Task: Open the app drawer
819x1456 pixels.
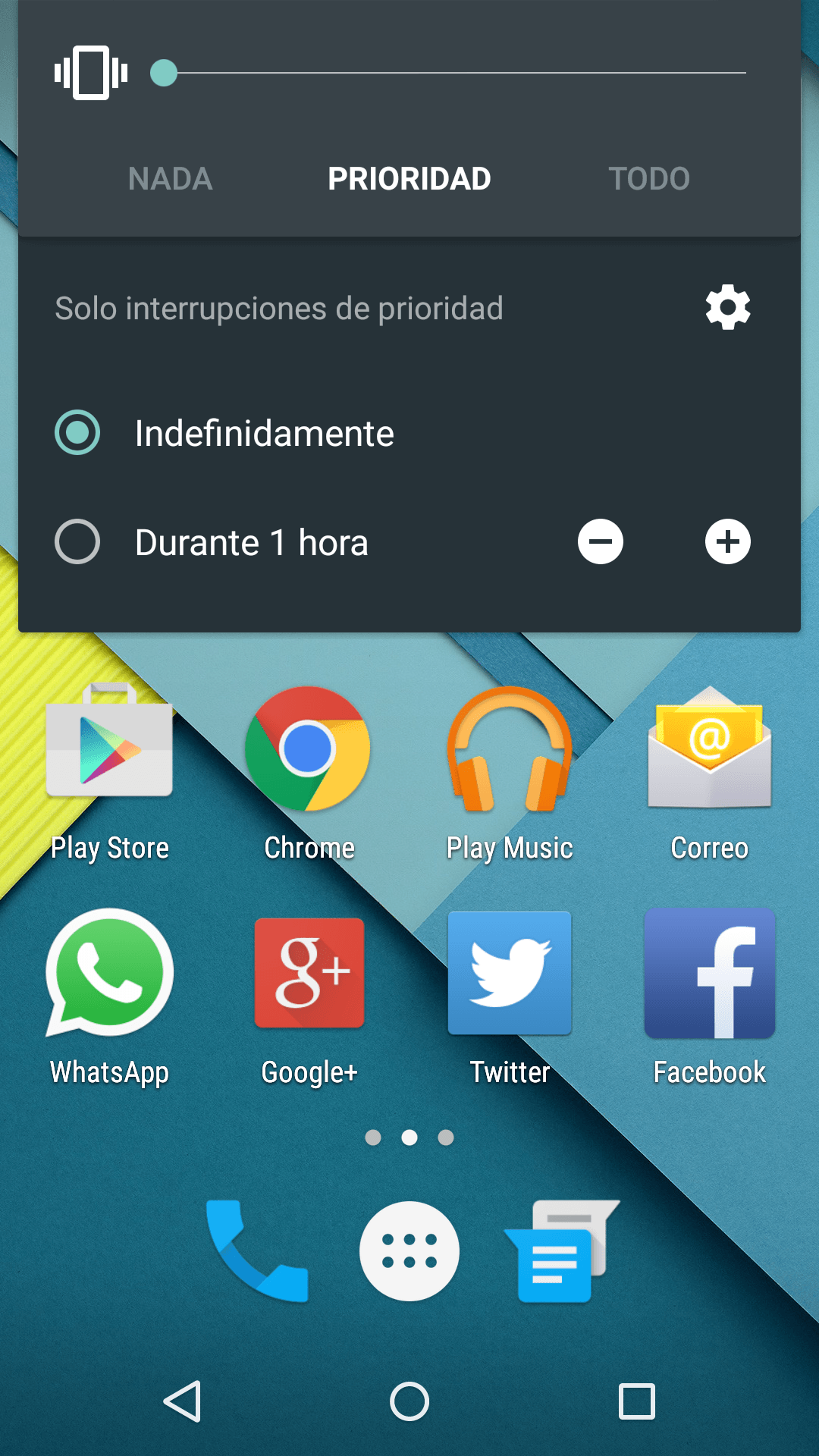Action: 409,1251
